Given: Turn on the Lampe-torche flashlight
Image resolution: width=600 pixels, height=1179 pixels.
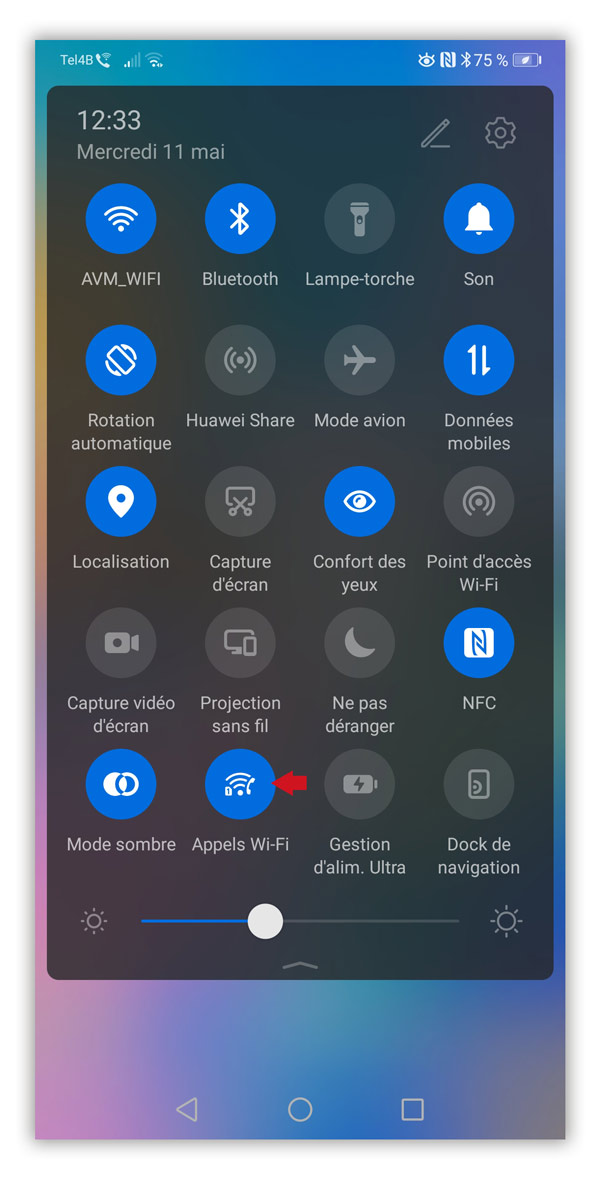Looking at the screenshot, I should (x=360, y=219).
